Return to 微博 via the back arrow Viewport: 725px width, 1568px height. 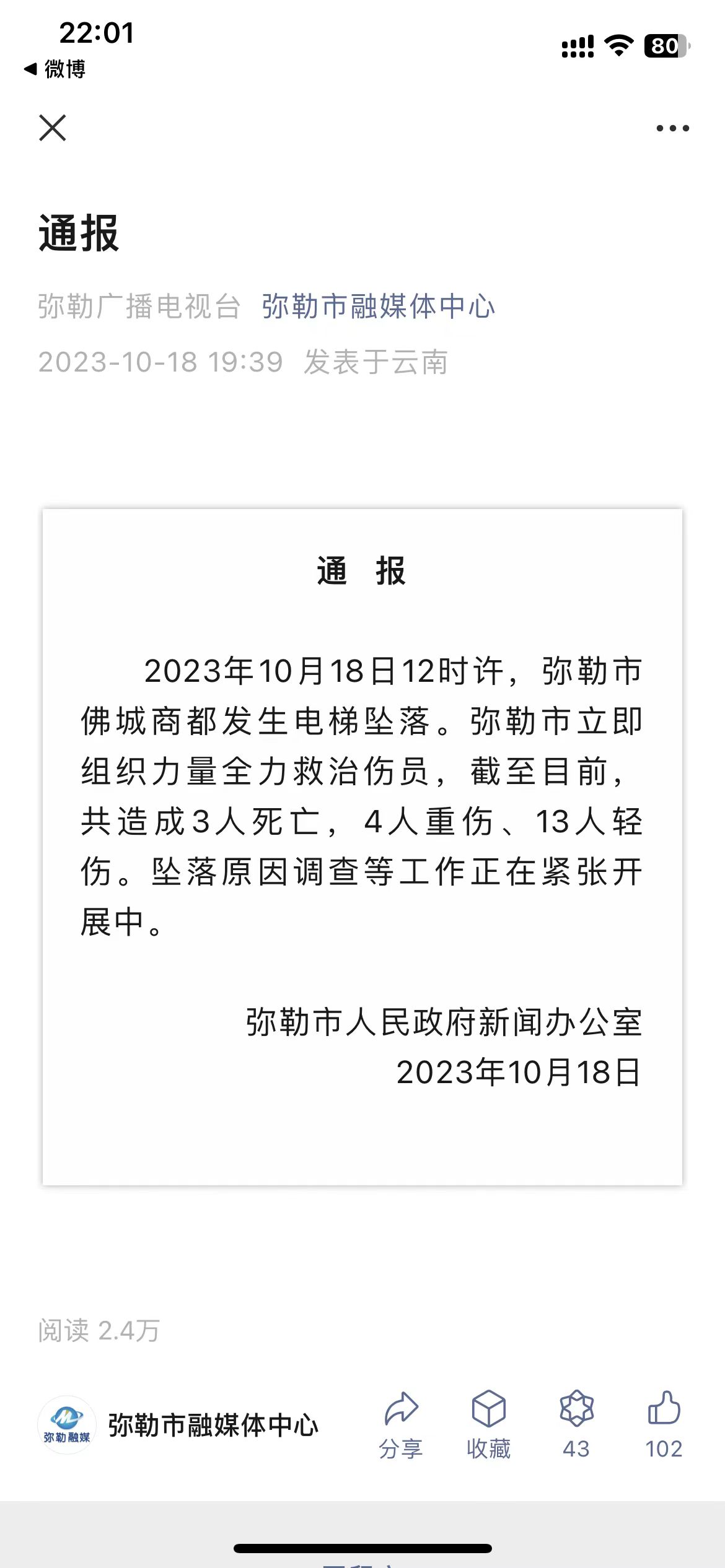point(55,69)
